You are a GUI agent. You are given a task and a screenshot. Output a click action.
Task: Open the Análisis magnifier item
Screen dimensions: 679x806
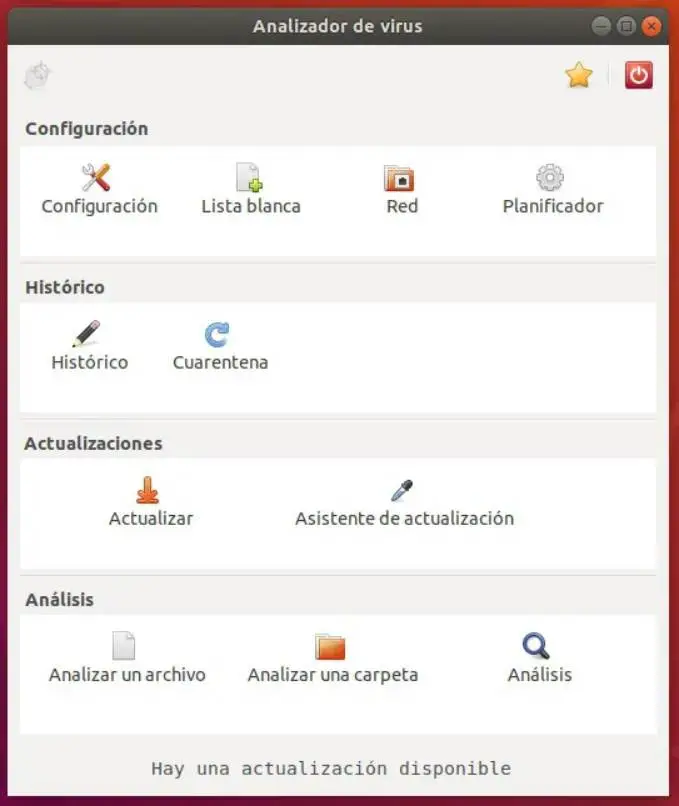pyautogui.click(x=538, y=658)
